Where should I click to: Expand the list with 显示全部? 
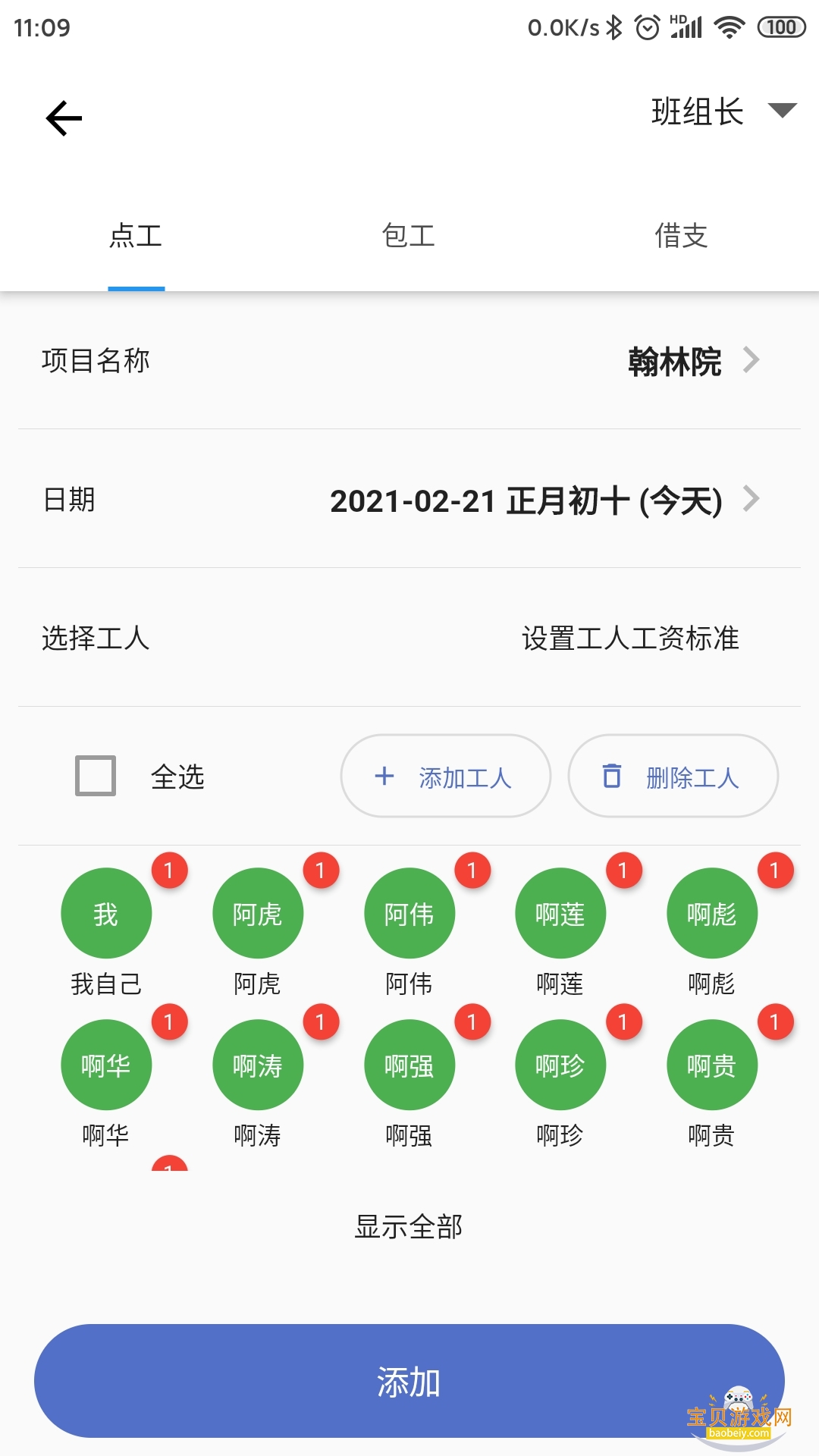click(x=409, y=1226)
